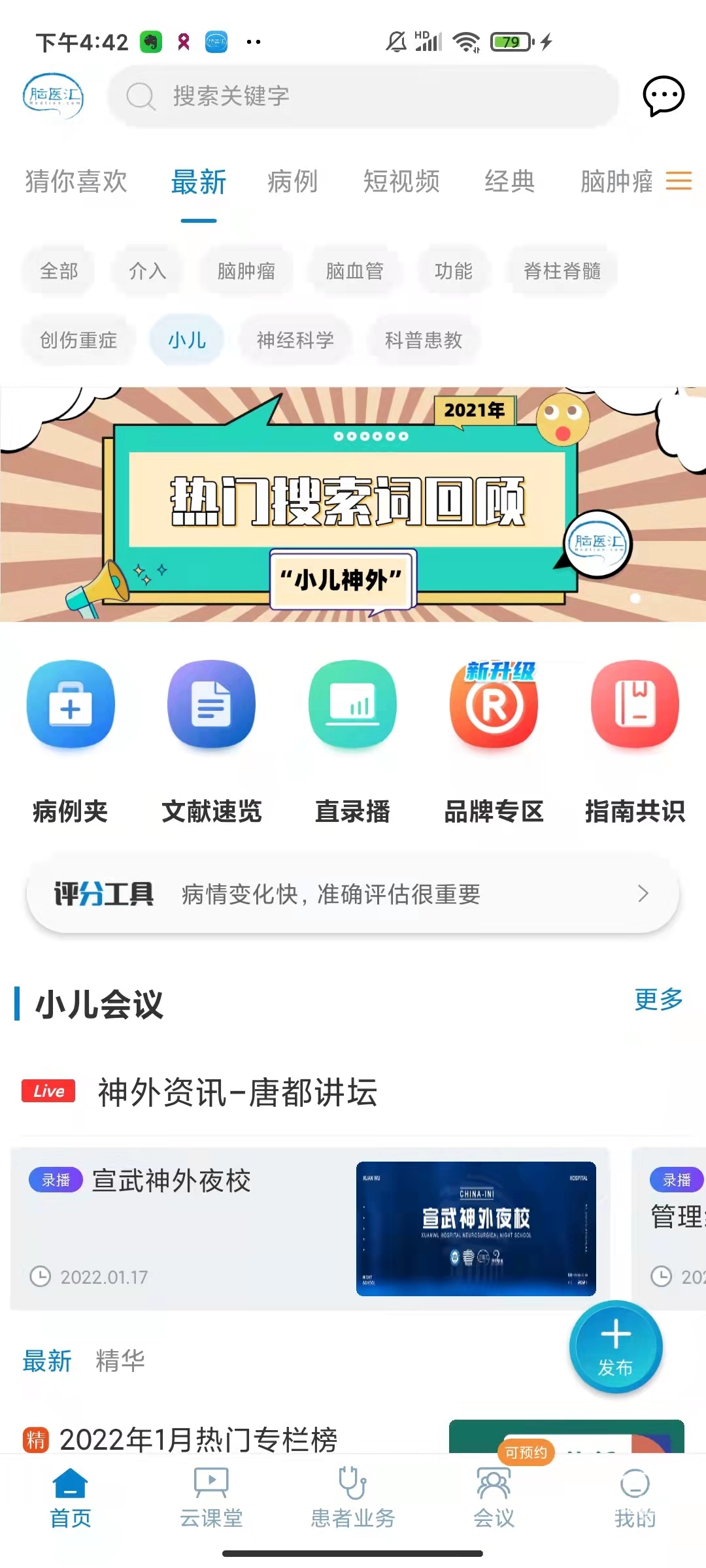The image size is (706, 1568).
Task: Switch to the 病例 tab
Action: coord(292,182)
